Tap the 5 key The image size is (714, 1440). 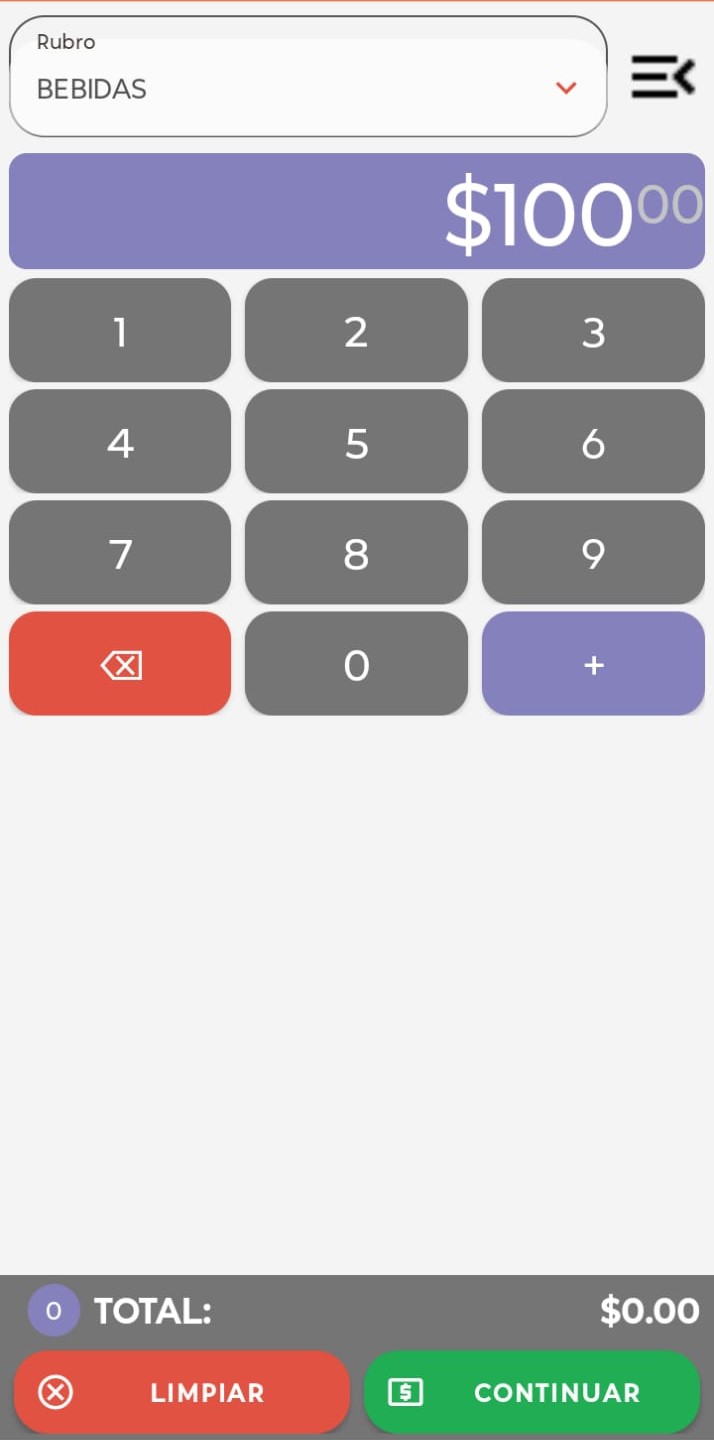coord(356,442)
